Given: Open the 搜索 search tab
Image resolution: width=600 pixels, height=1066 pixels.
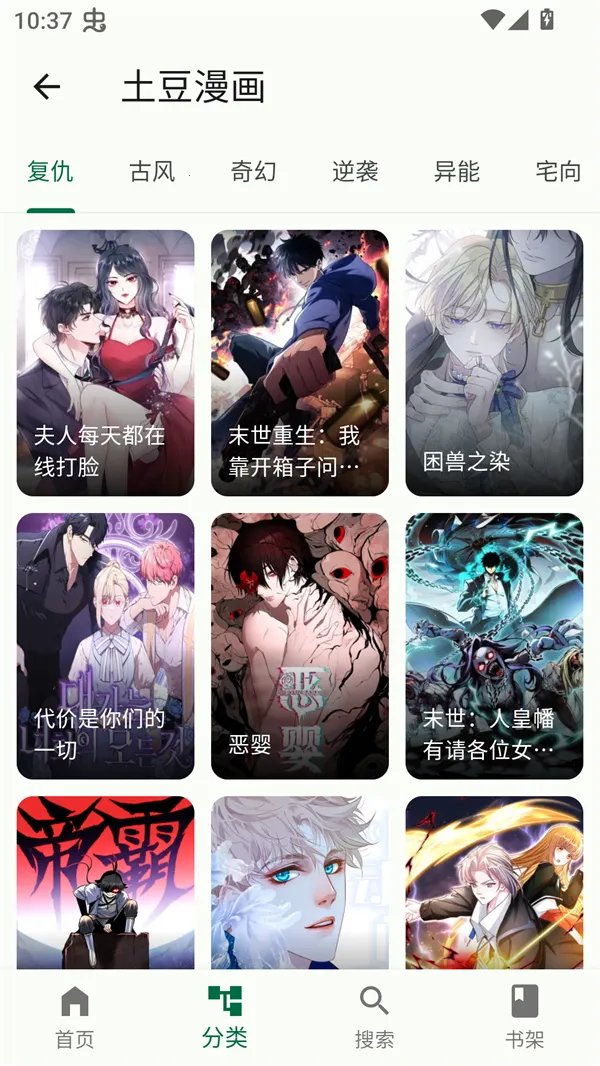Looking at the screenshot, I should [x=375, y=1017].
